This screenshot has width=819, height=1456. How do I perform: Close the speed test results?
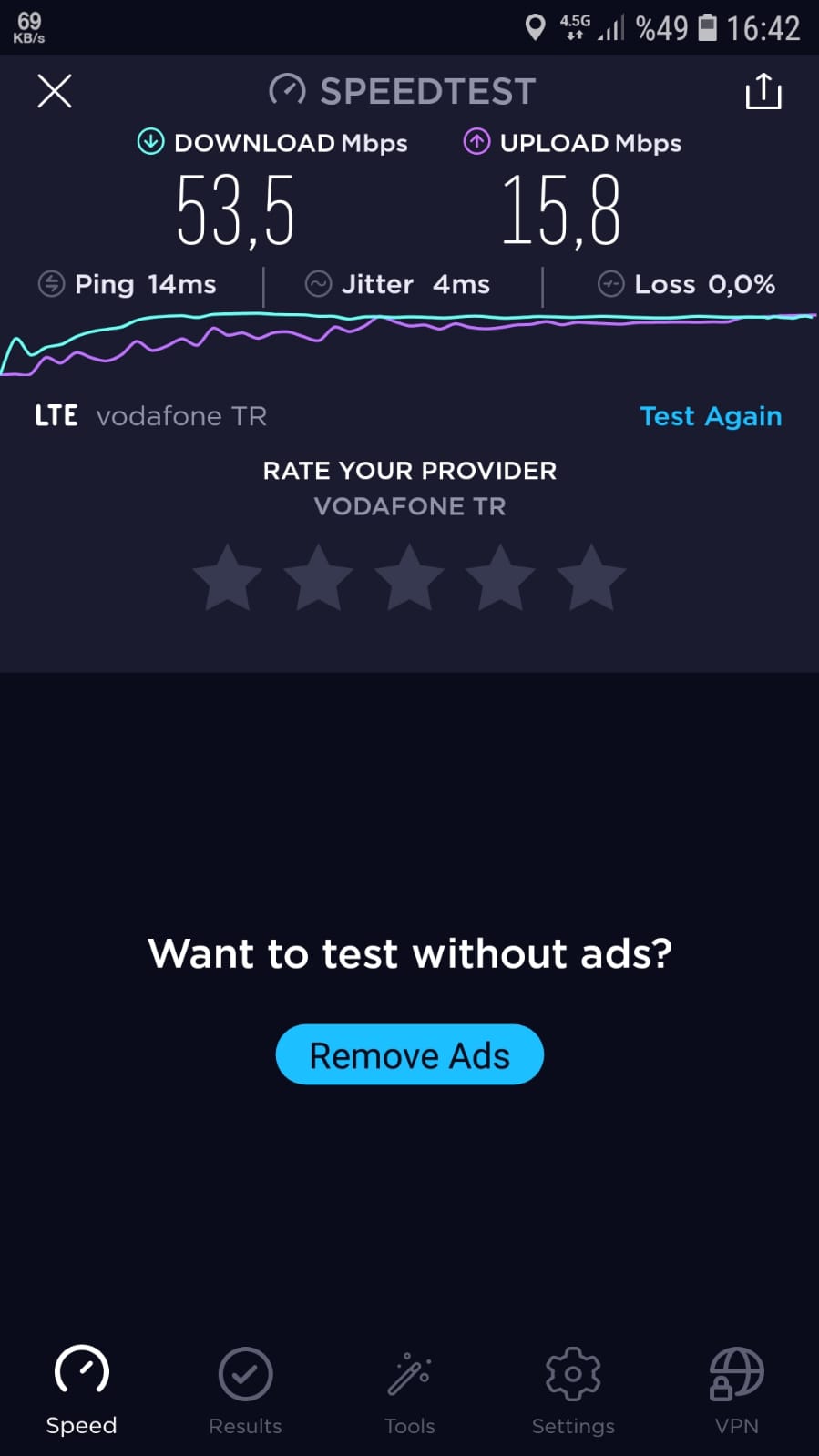tap(55, 91)
